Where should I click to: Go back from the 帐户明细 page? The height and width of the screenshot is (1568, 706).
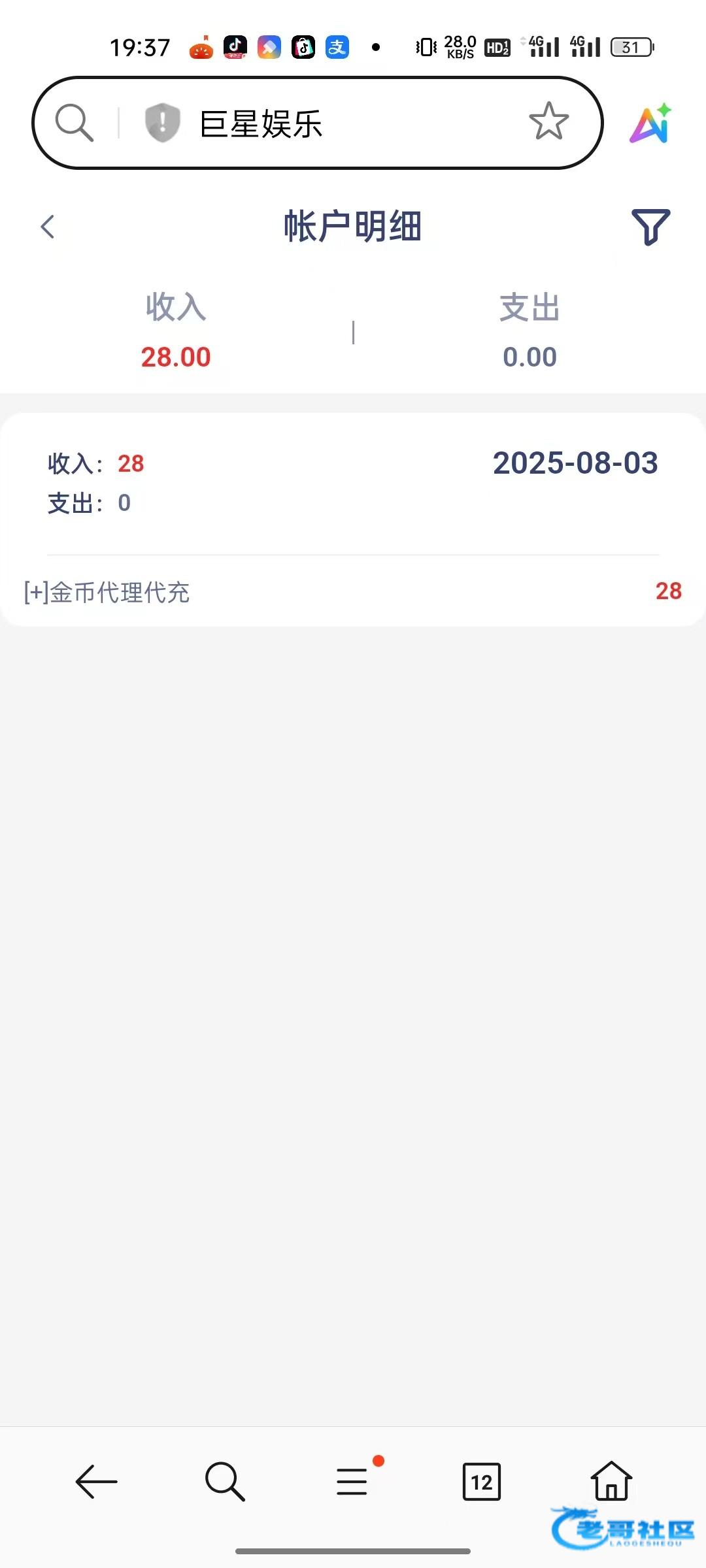click(x=47, y=227)
